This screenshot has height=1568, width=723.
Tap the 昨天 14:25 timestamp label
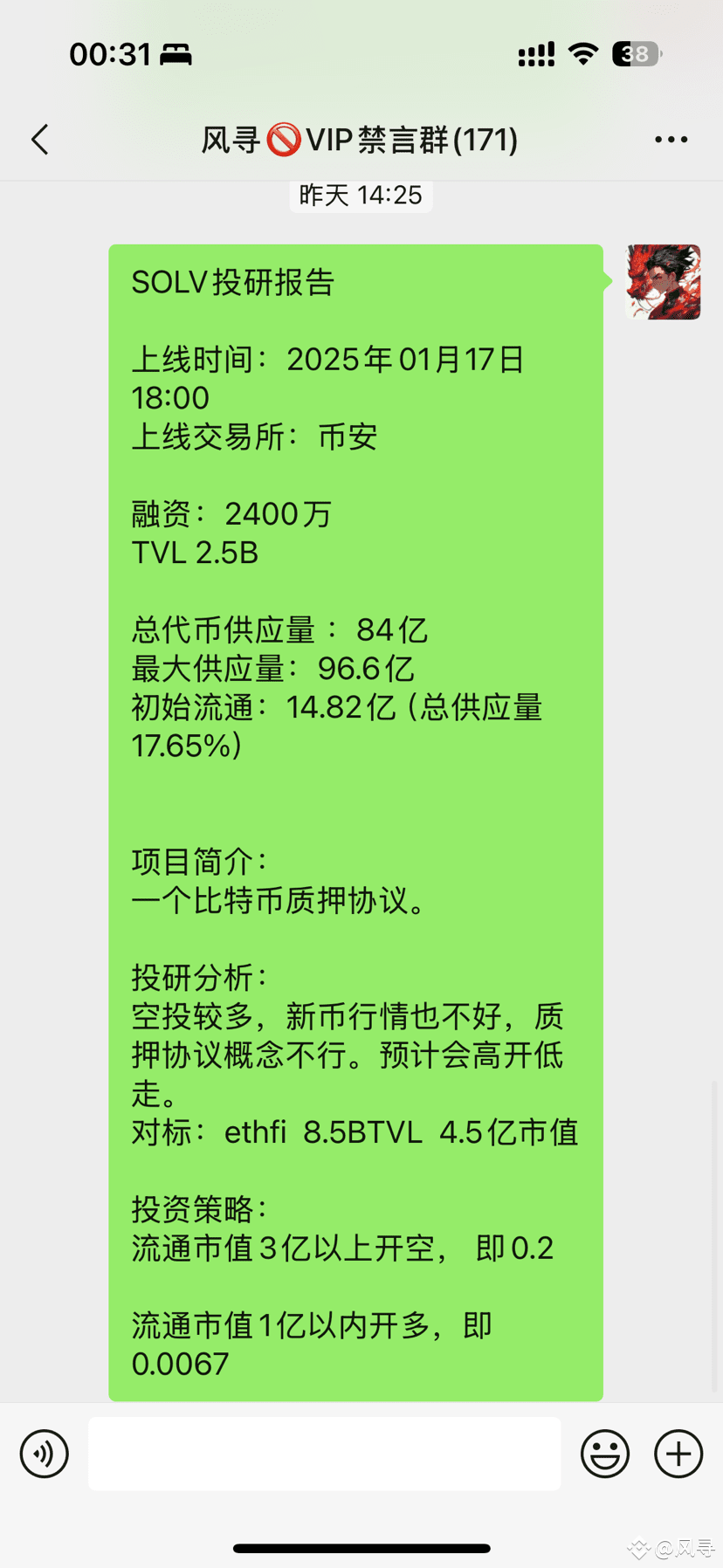pyautogui.click(x=361, y=194)
